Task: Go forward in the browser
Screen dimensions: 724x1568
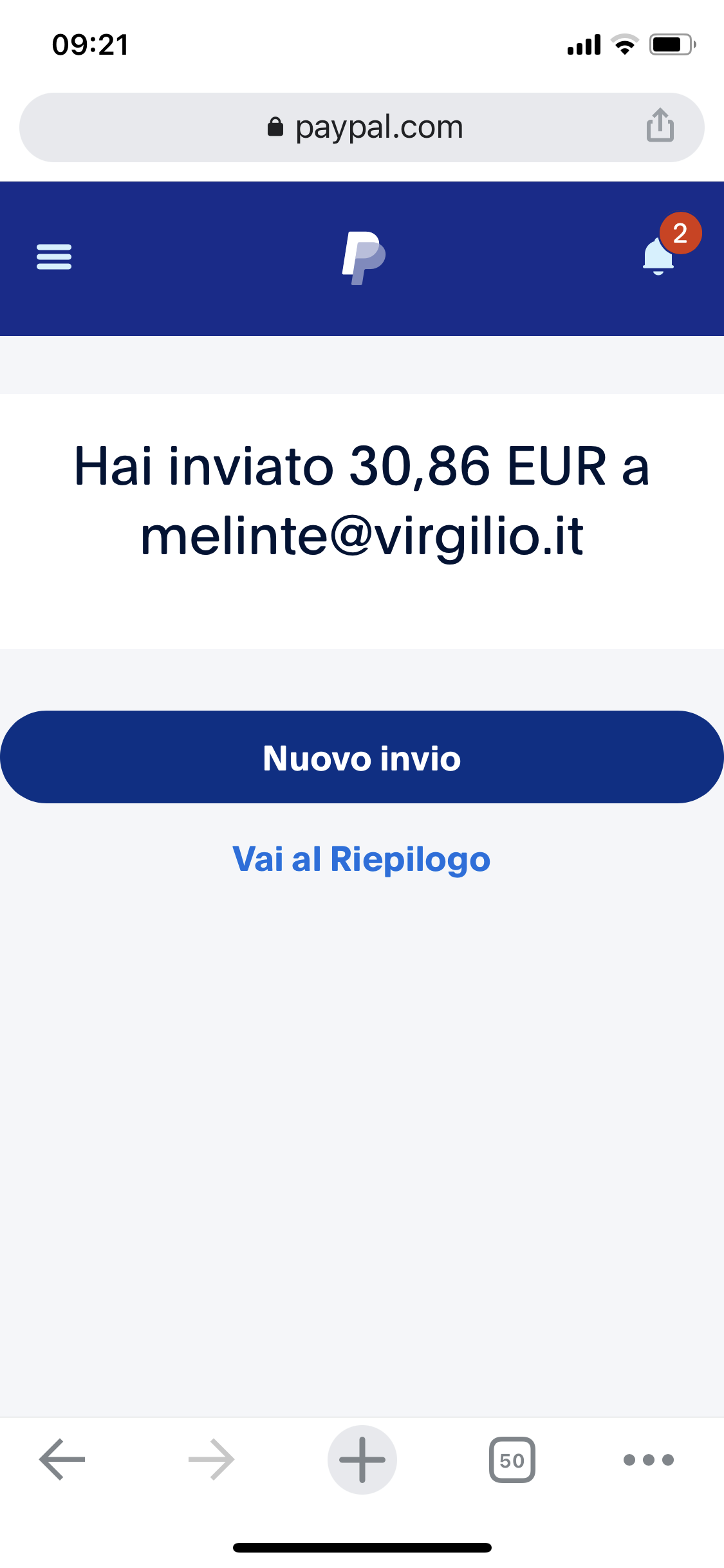Action: pyautogui.click(x=211, y=1459)
